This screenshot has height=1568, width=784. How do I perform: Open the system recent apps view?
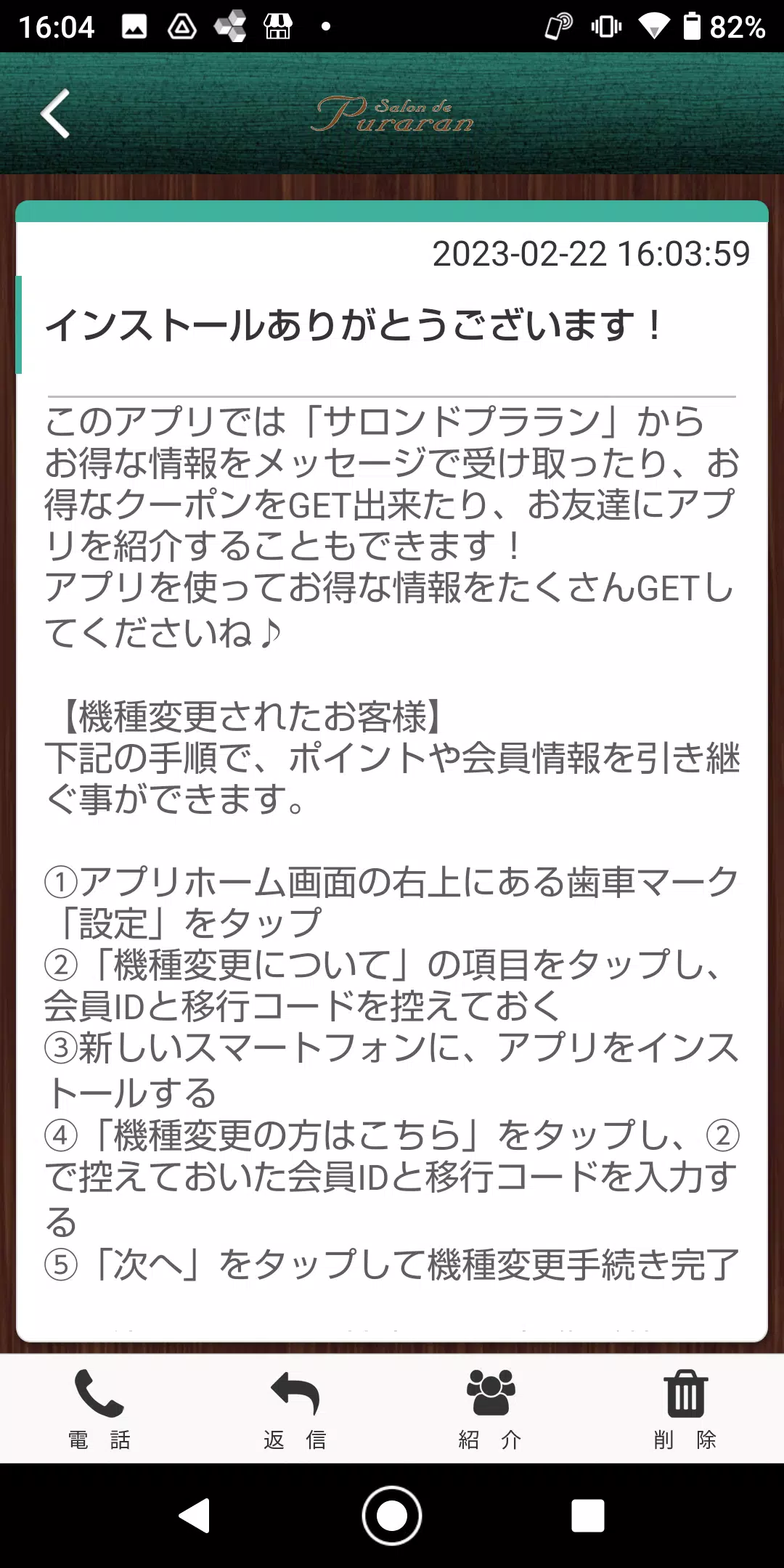[x=587, y=1516]
